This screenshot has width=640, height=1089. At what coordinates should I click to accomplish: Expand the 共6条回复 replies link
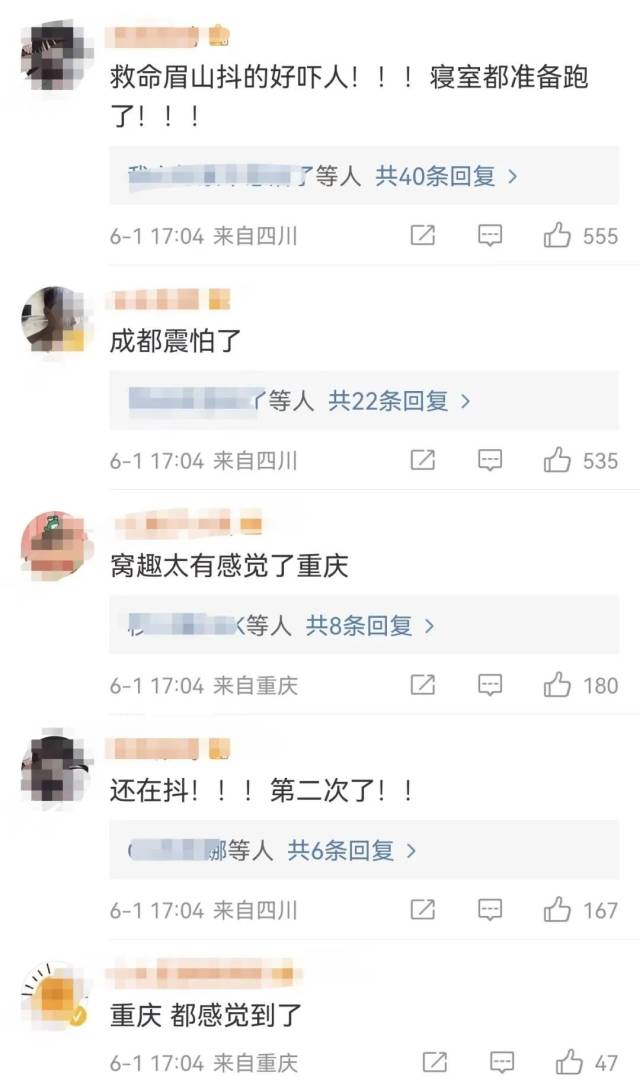[352, 852]
